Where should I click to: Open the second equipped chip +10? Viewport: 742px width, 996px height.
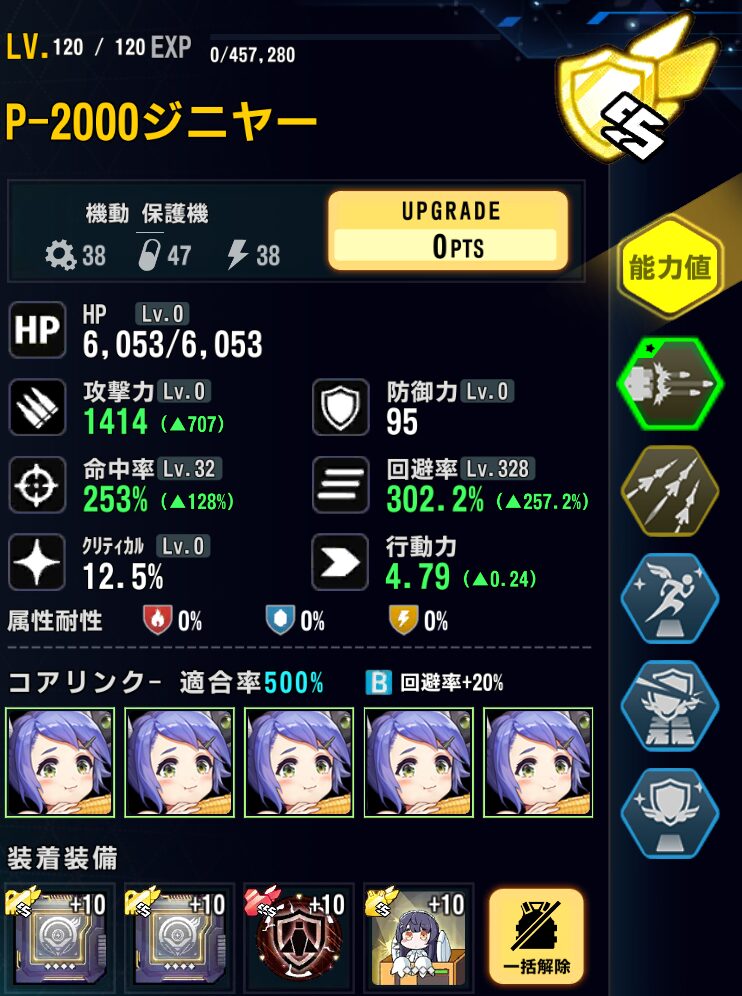coord(179,936)
